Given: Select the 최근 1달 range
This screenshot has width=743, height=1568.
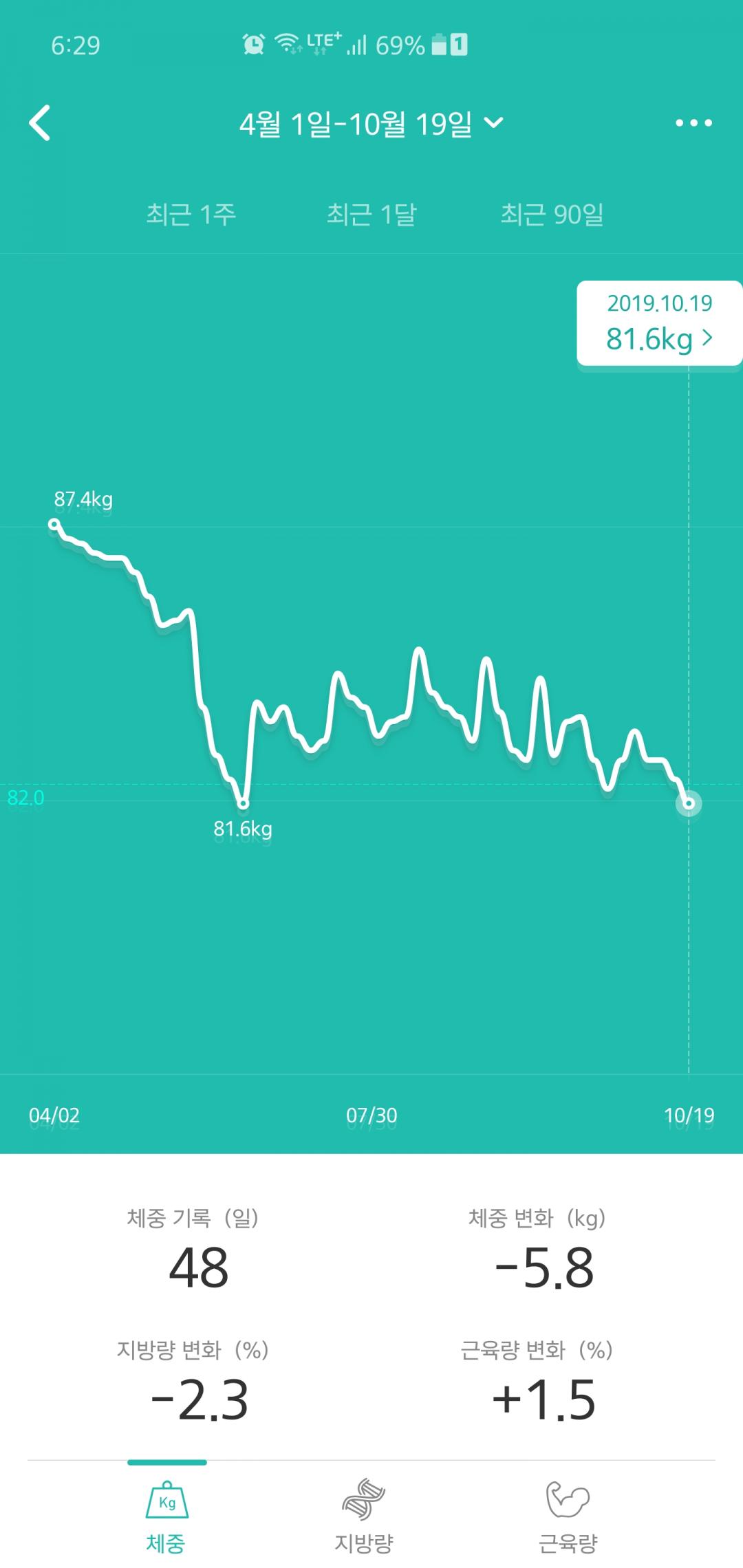Looking at the screenshot, I should [x=371, y=215].
